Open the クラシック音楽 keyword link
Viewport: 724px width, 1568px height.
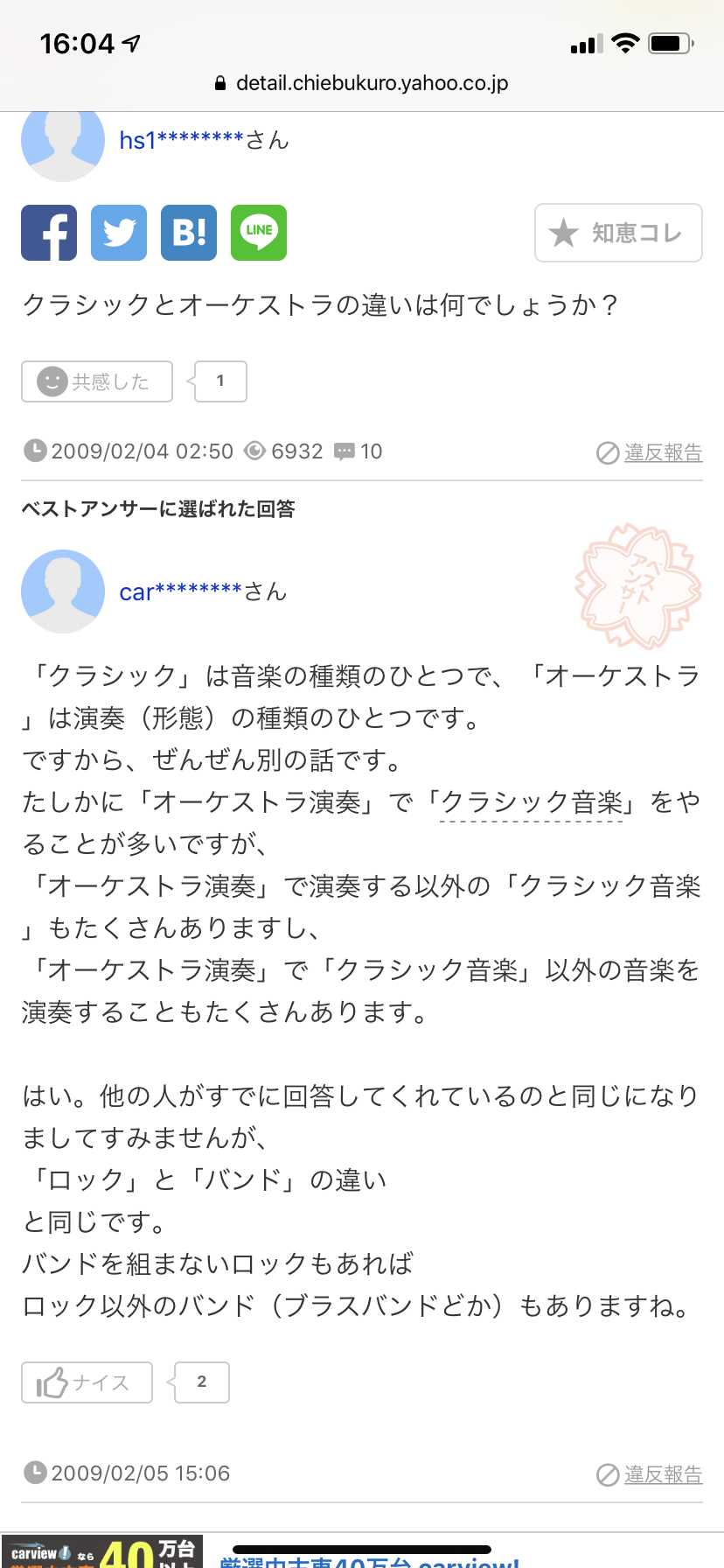coord(532,802)
